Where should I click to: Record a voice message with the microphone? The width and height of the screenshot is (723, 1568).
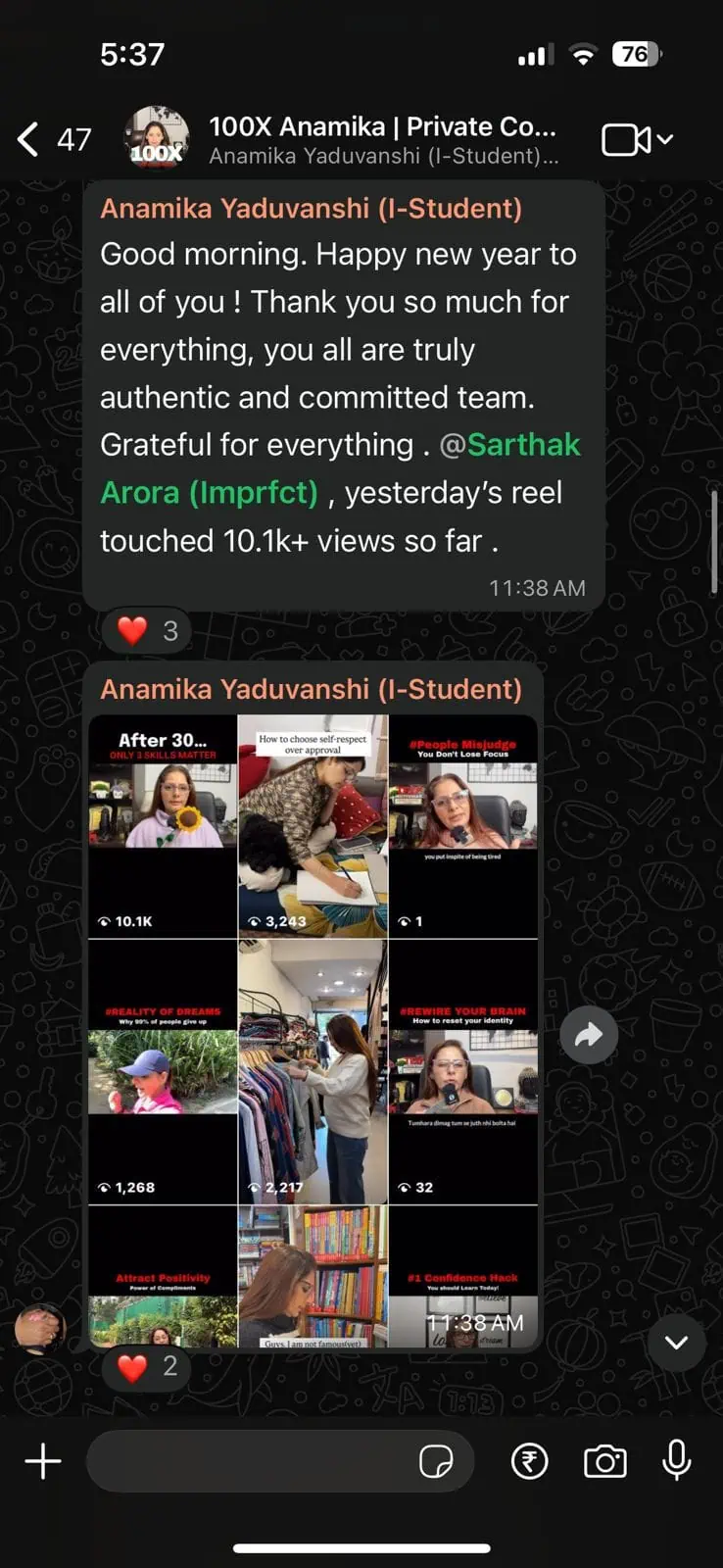(x=676, y=1461)
